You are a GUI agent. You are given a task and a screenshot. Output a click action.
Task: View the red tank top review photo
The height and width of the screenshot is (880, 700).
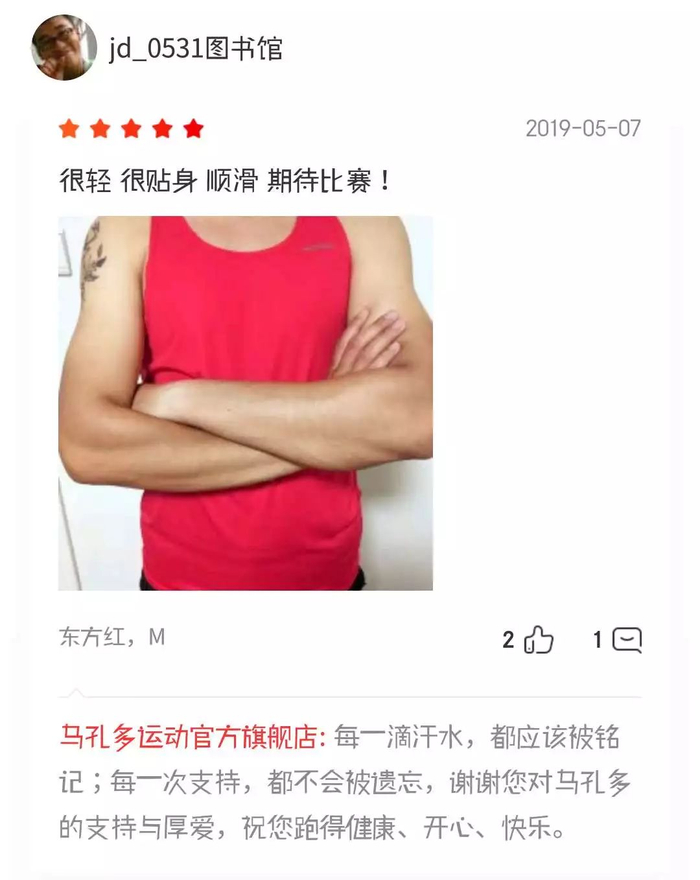click(x=245, y=403)
